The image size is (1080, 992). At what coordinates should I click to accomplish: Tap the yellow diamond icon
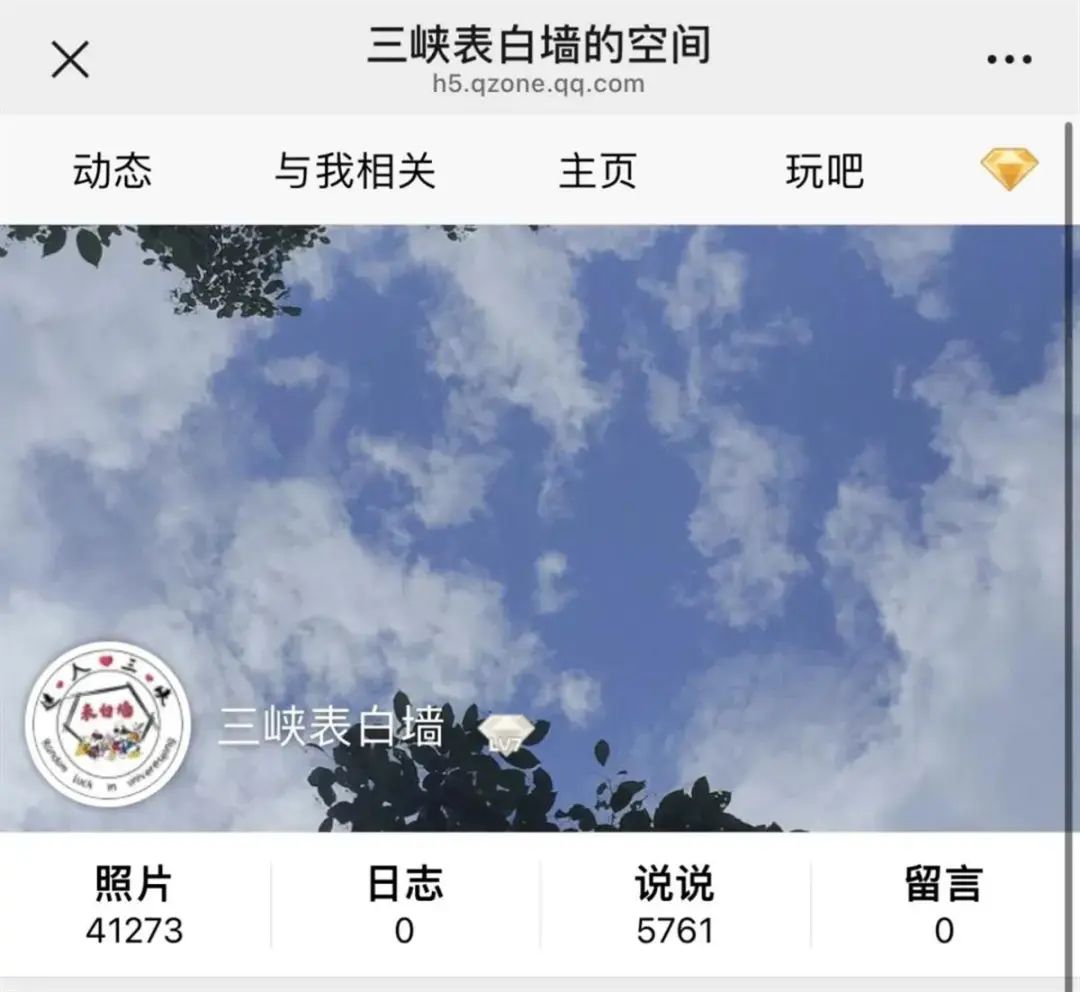point(1009,170)
